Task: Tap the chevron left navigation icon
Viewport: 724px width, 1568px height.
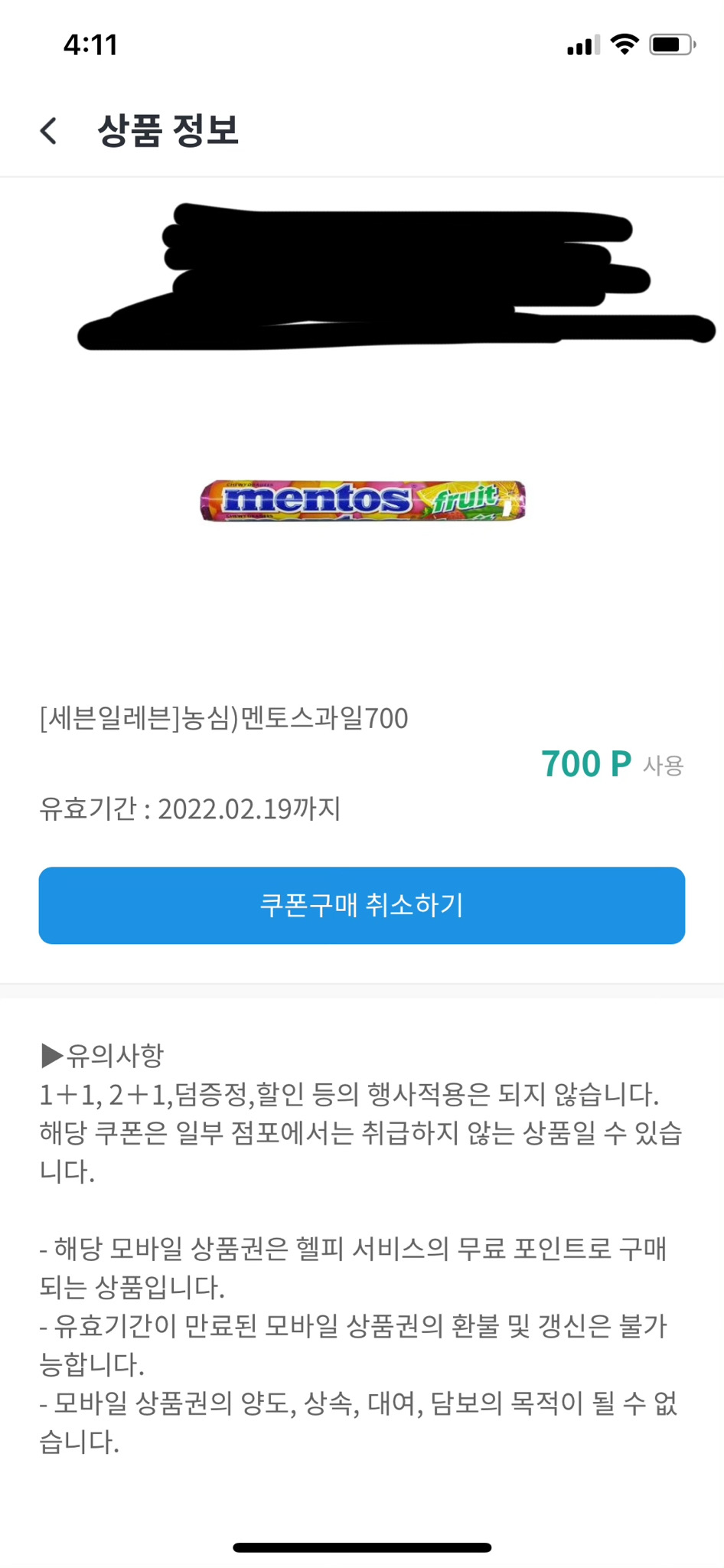Action: click(49, 129)
